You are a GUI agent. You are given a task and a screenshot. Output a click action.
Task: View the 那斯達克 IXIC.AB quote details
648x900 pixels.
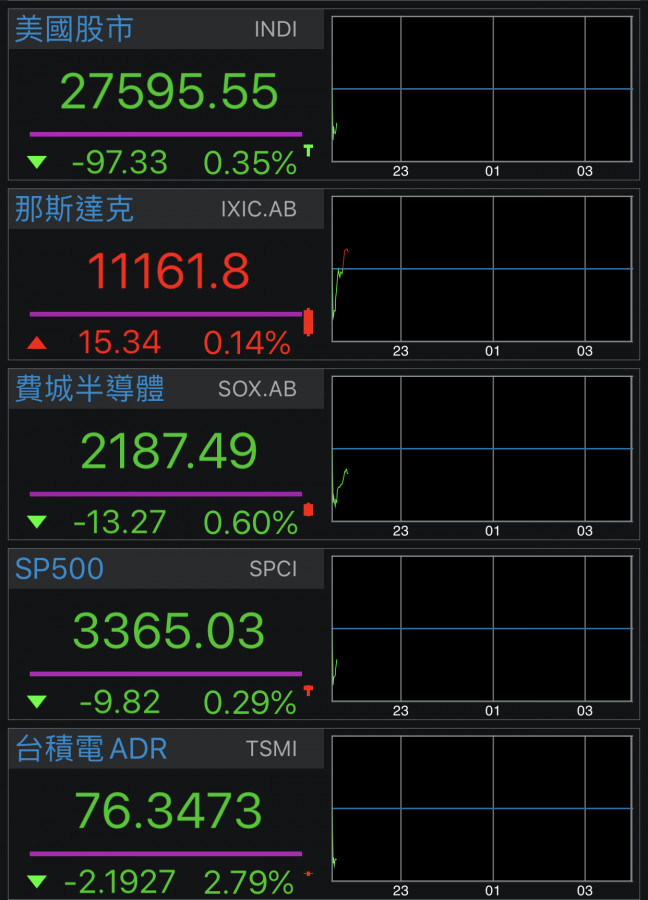point(166,272)
